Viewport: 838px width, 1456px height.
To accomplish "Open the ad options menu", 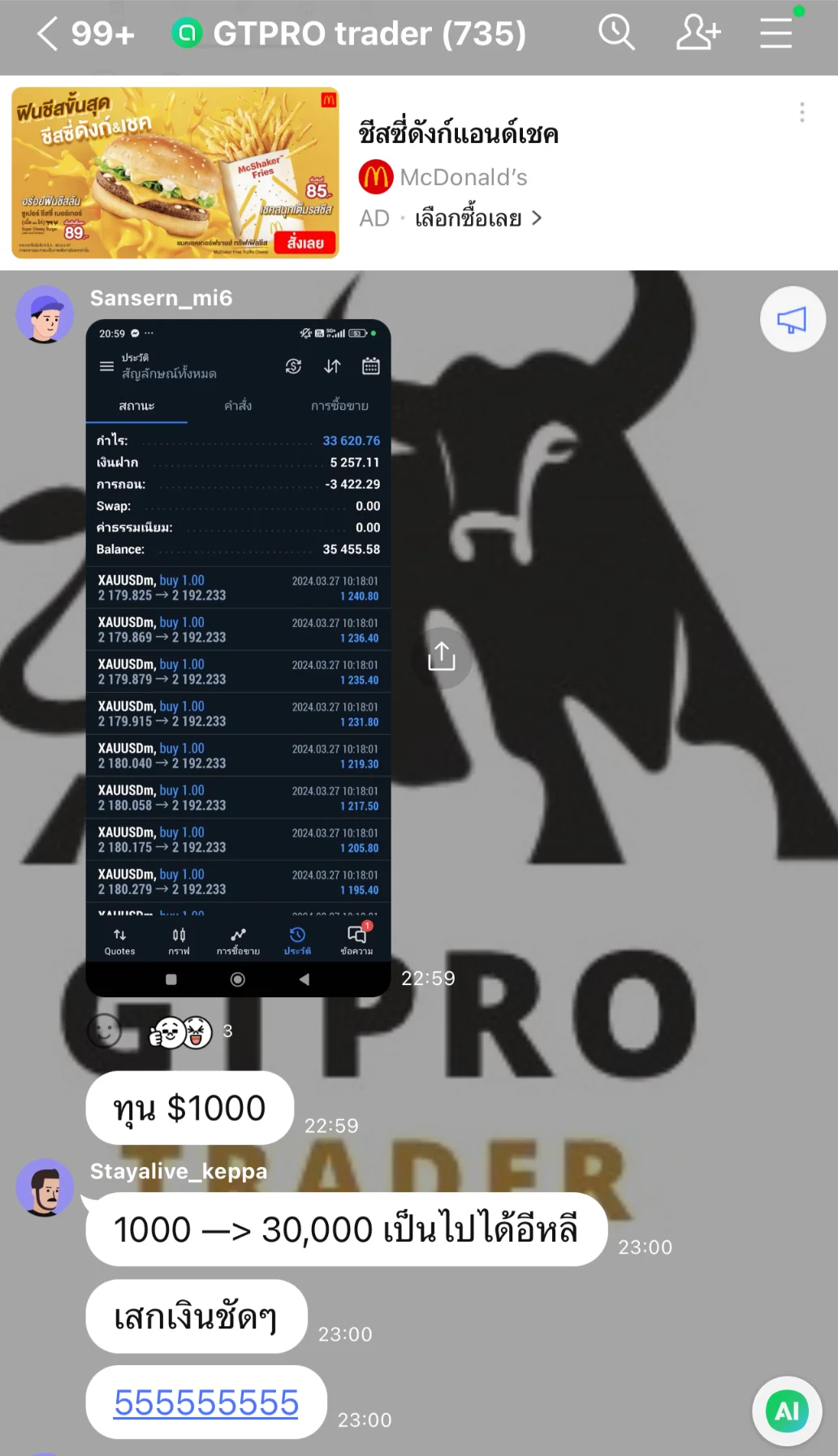I will click(801, 113).
